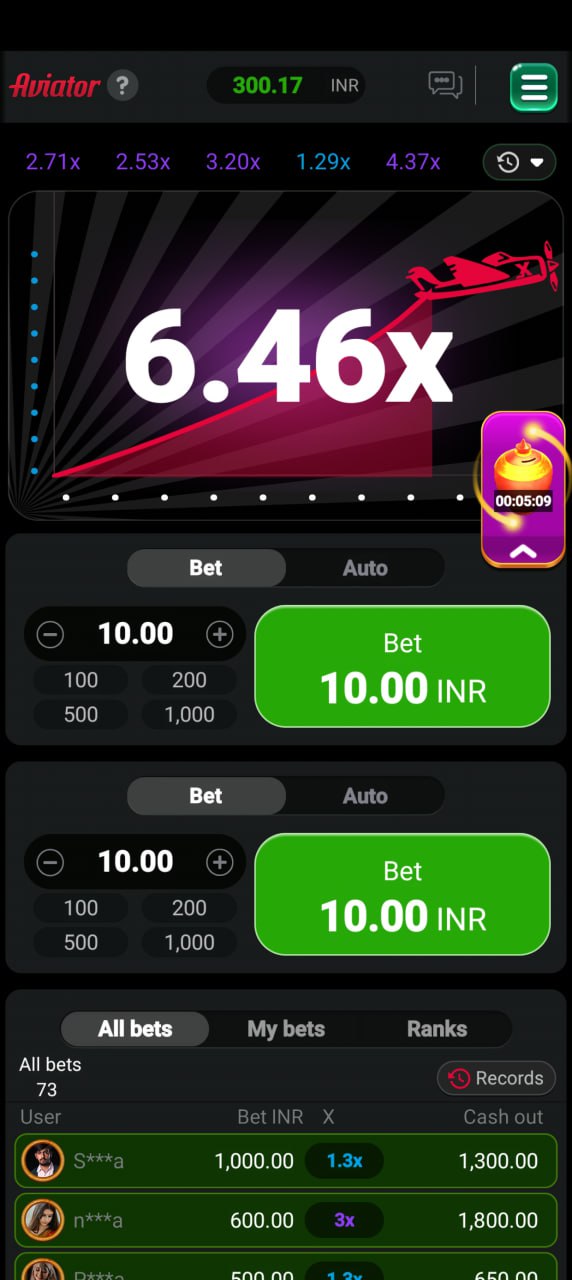572x1280 pixels.
Task: Switch the first panel to Auto
Action: (x=365, y=568)
